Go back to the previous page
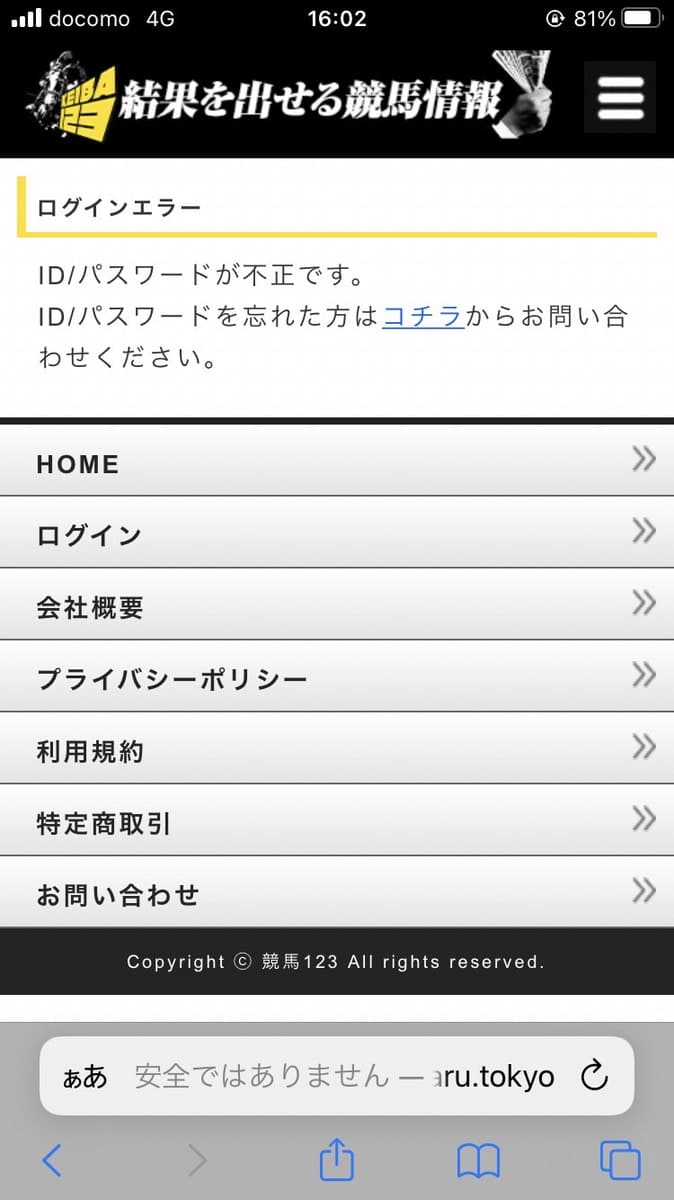This screenshot has width=674, height=1200. [53, 1160]
